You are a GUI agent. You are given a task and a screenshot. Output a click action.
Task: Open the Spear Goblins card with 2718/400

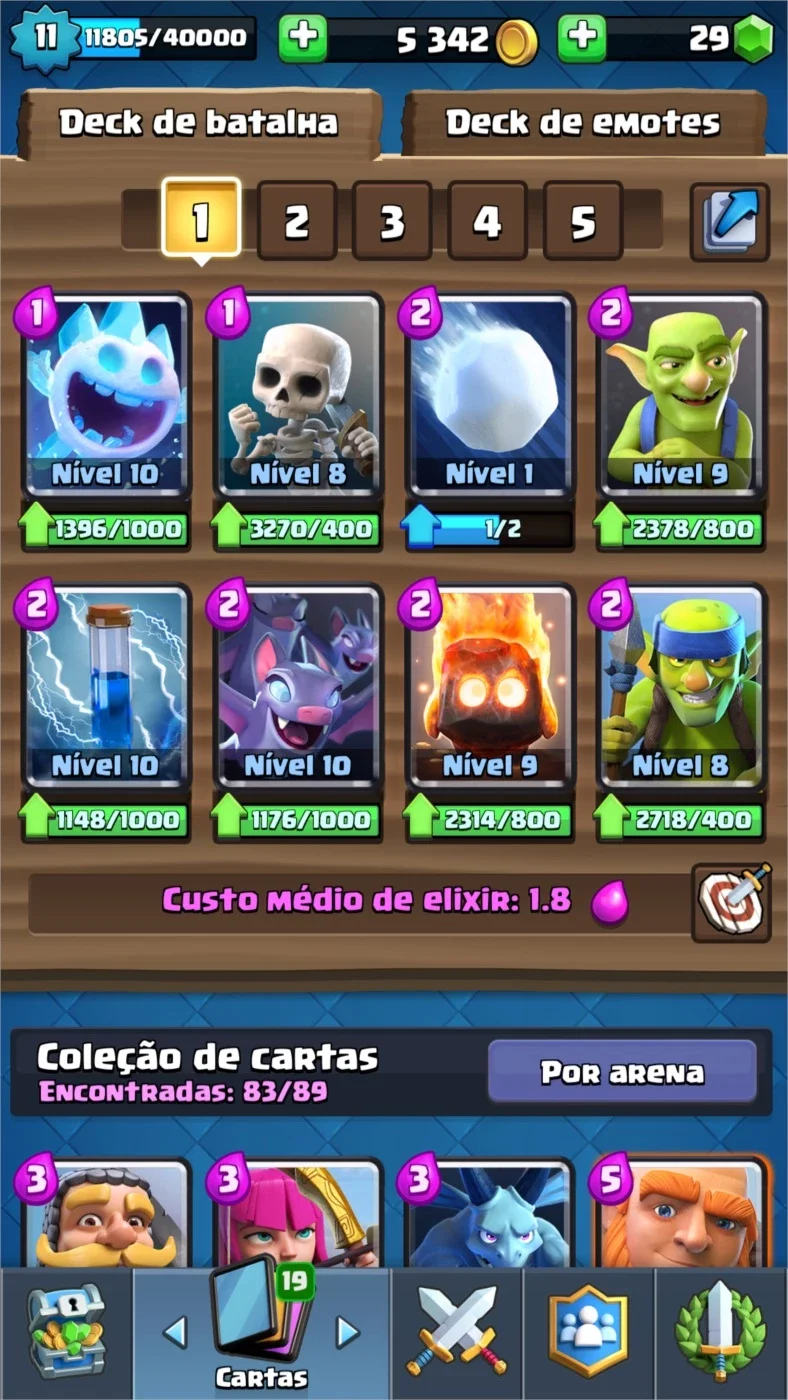click(x=682, y=687)
